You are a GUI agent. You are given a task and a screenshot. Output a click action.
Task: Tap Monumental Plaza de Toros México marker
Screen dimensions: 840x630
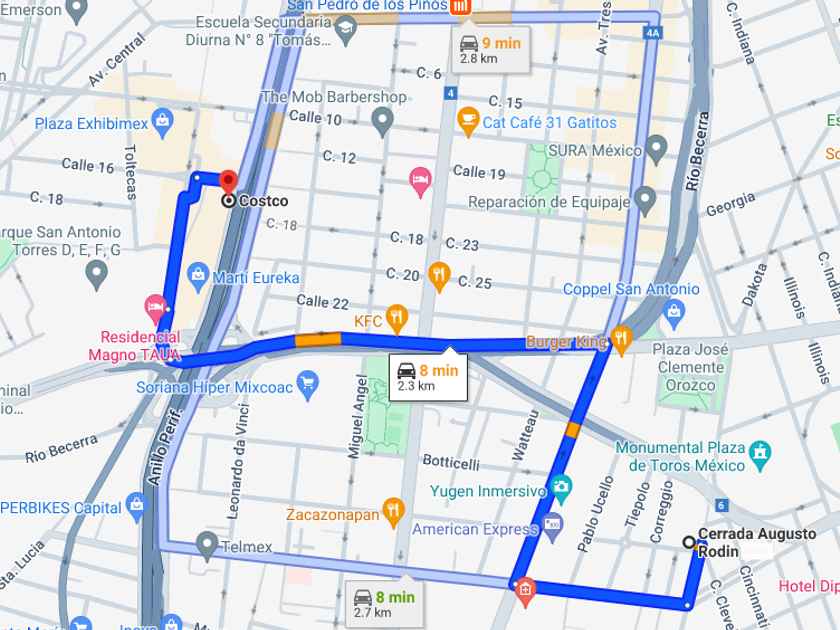(760, 456)
